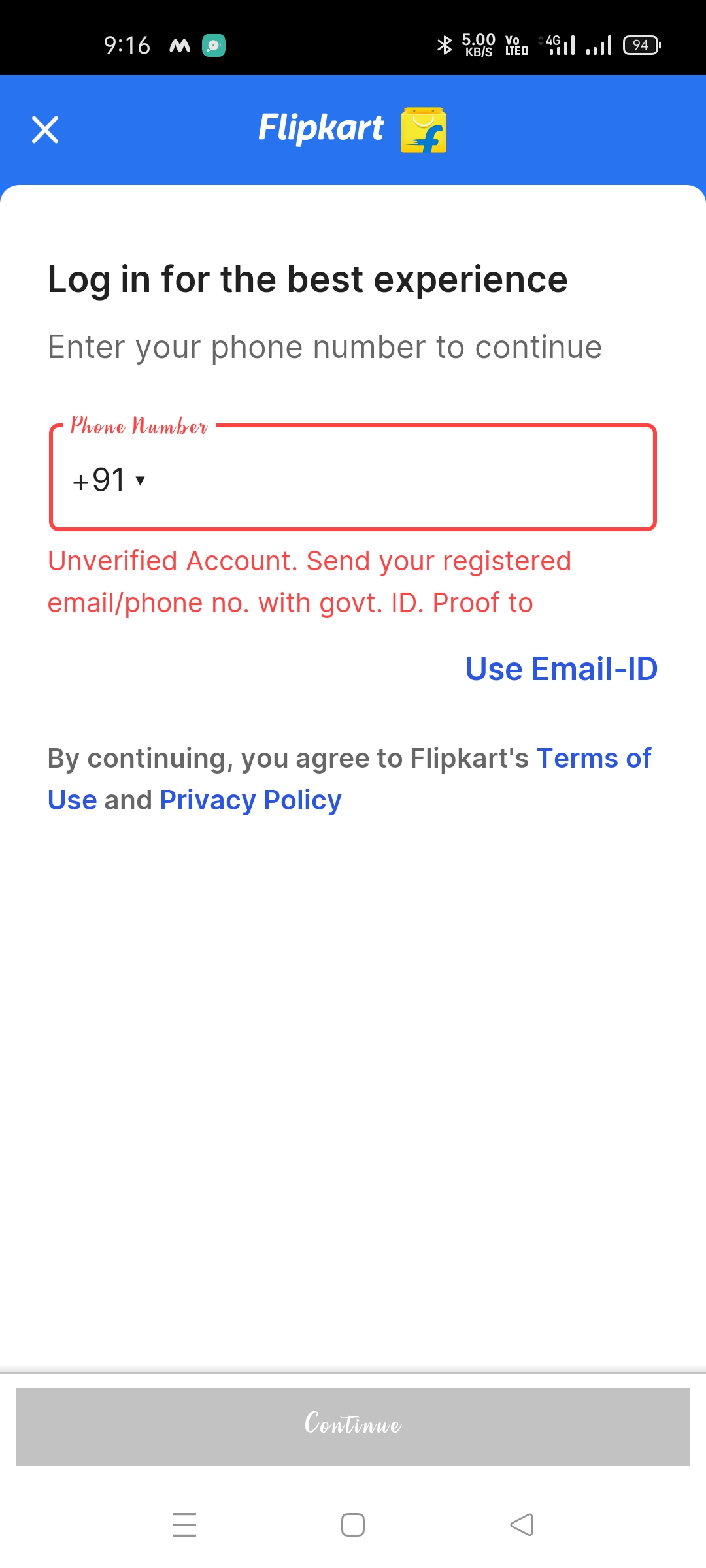Open the +91 country code dropdown
This screenshot has width=706, height=1568.
click(x=109, y=481)
